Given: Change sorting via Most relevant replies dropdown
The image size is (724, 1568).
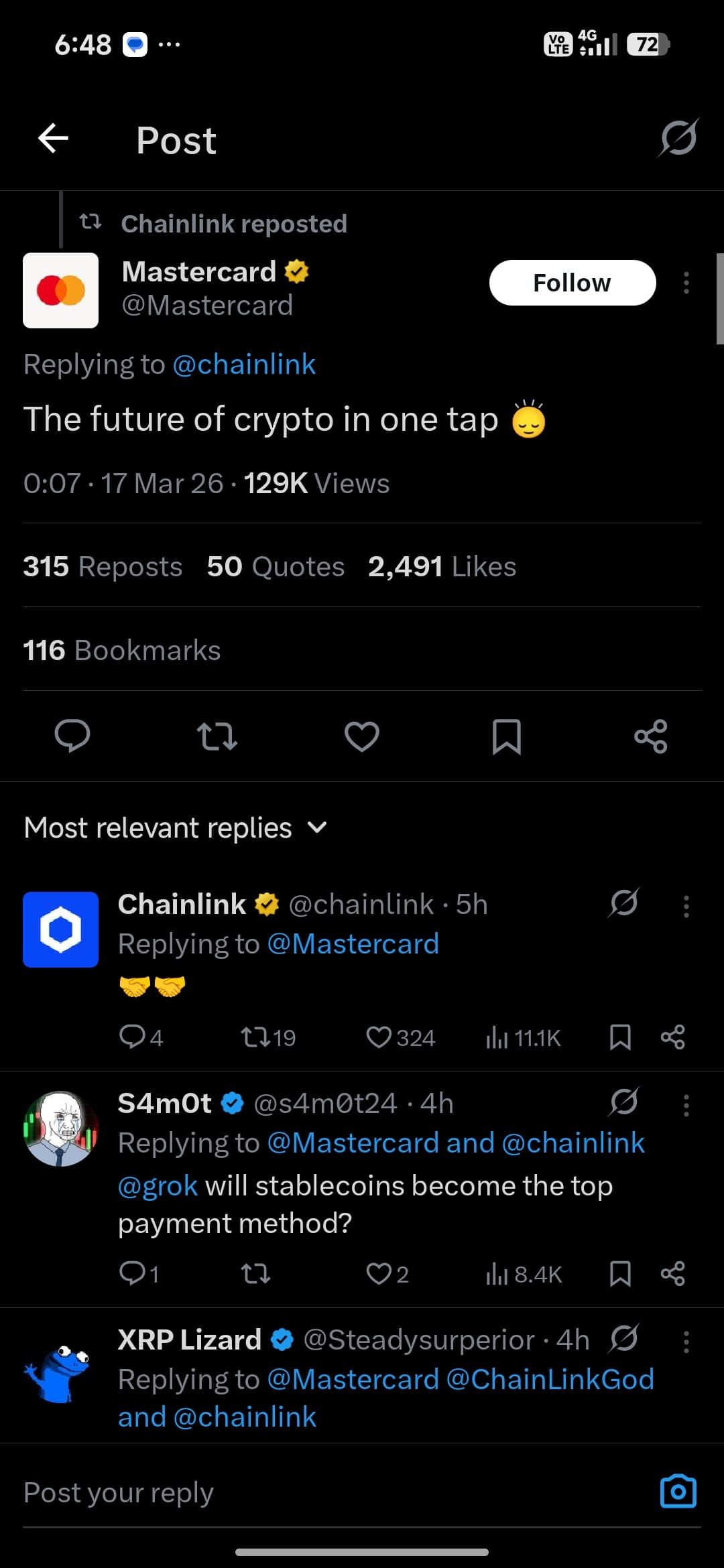Looking at the screenshot, I should click(x=176, y=827).
